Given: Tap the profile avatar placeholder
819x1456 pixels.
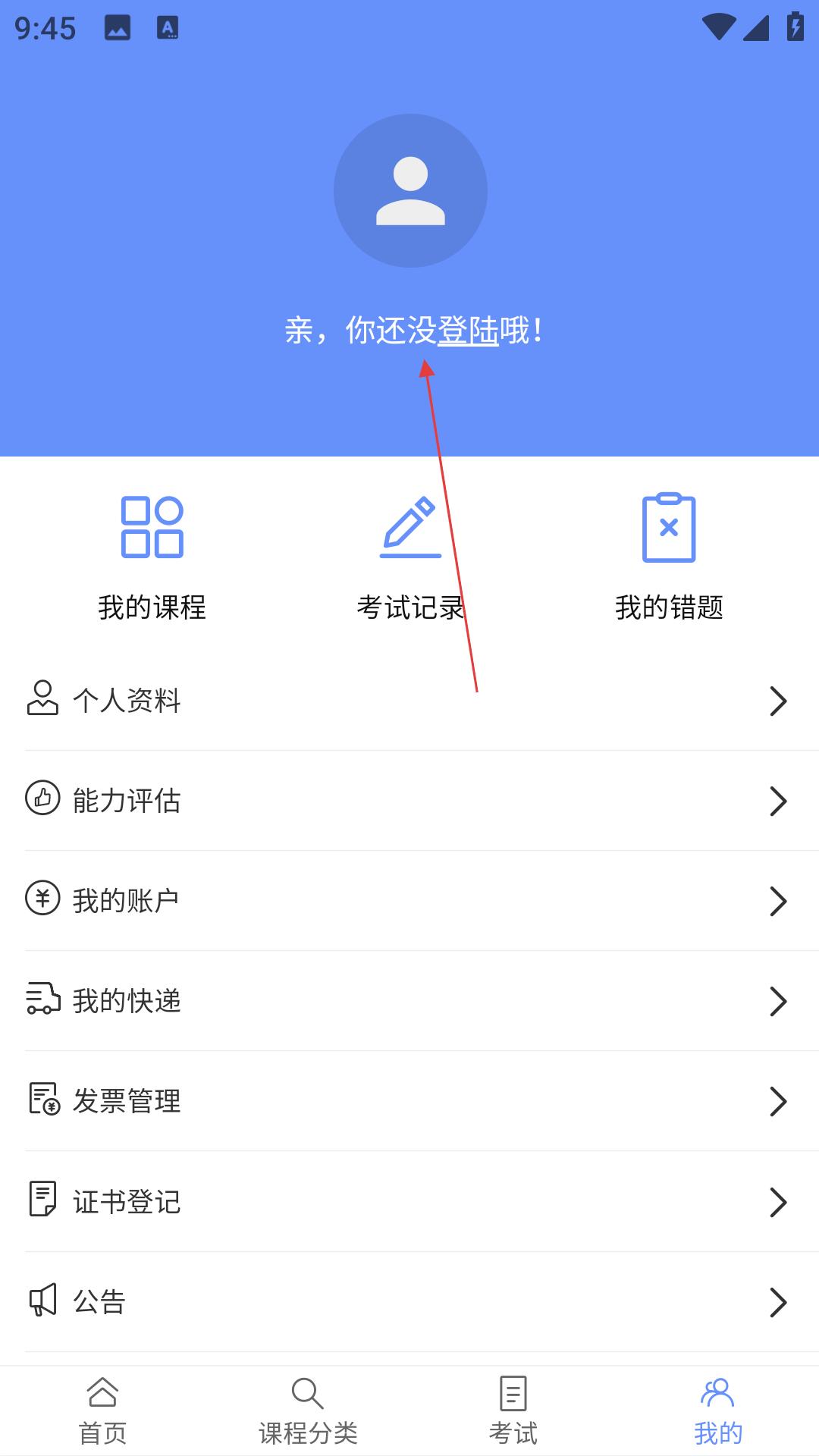Looking at the screenshot, I should 410,191.
